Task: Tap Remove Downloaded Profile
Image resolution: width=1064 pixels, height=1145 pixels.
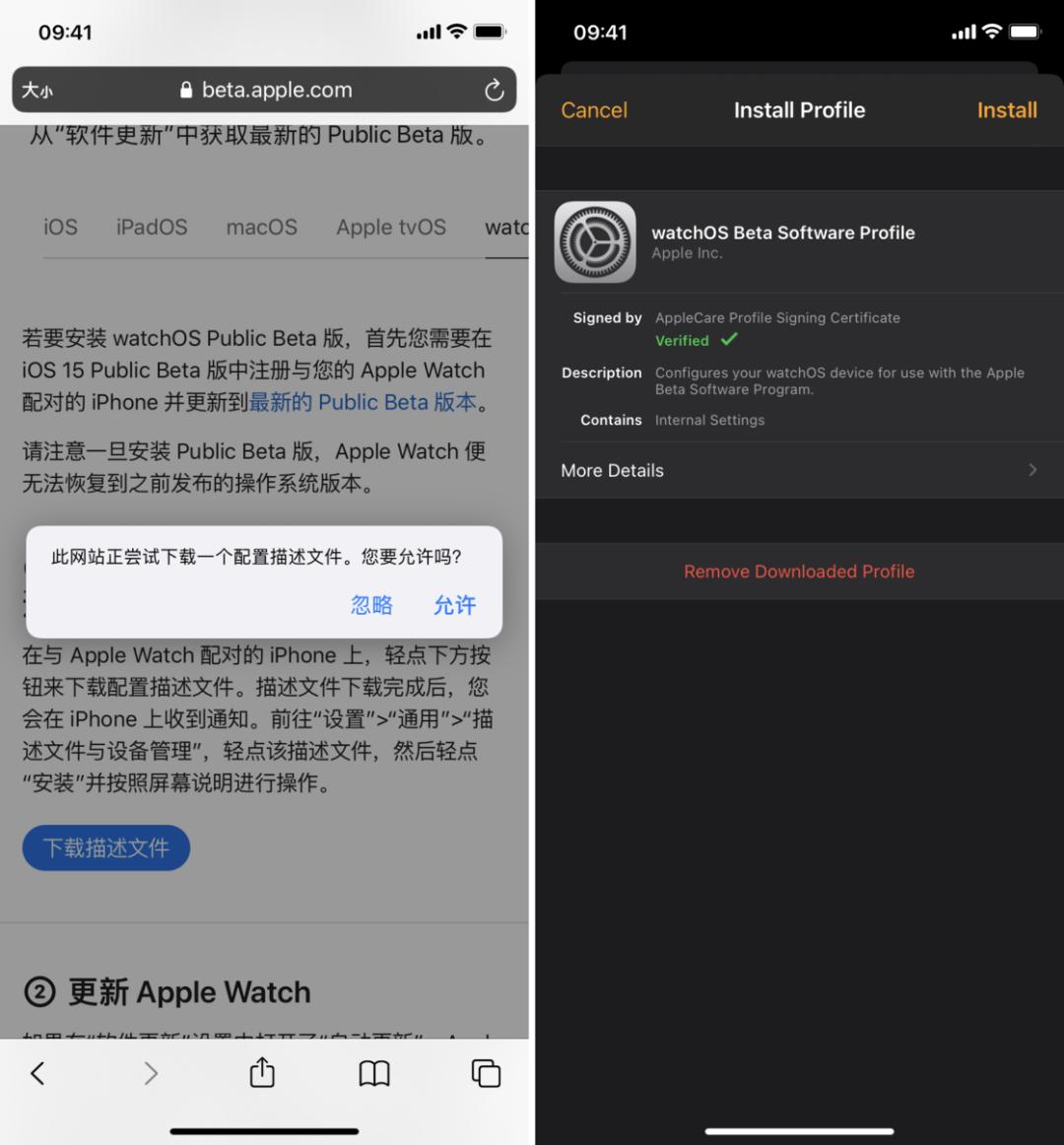Action: click(799, 572)
